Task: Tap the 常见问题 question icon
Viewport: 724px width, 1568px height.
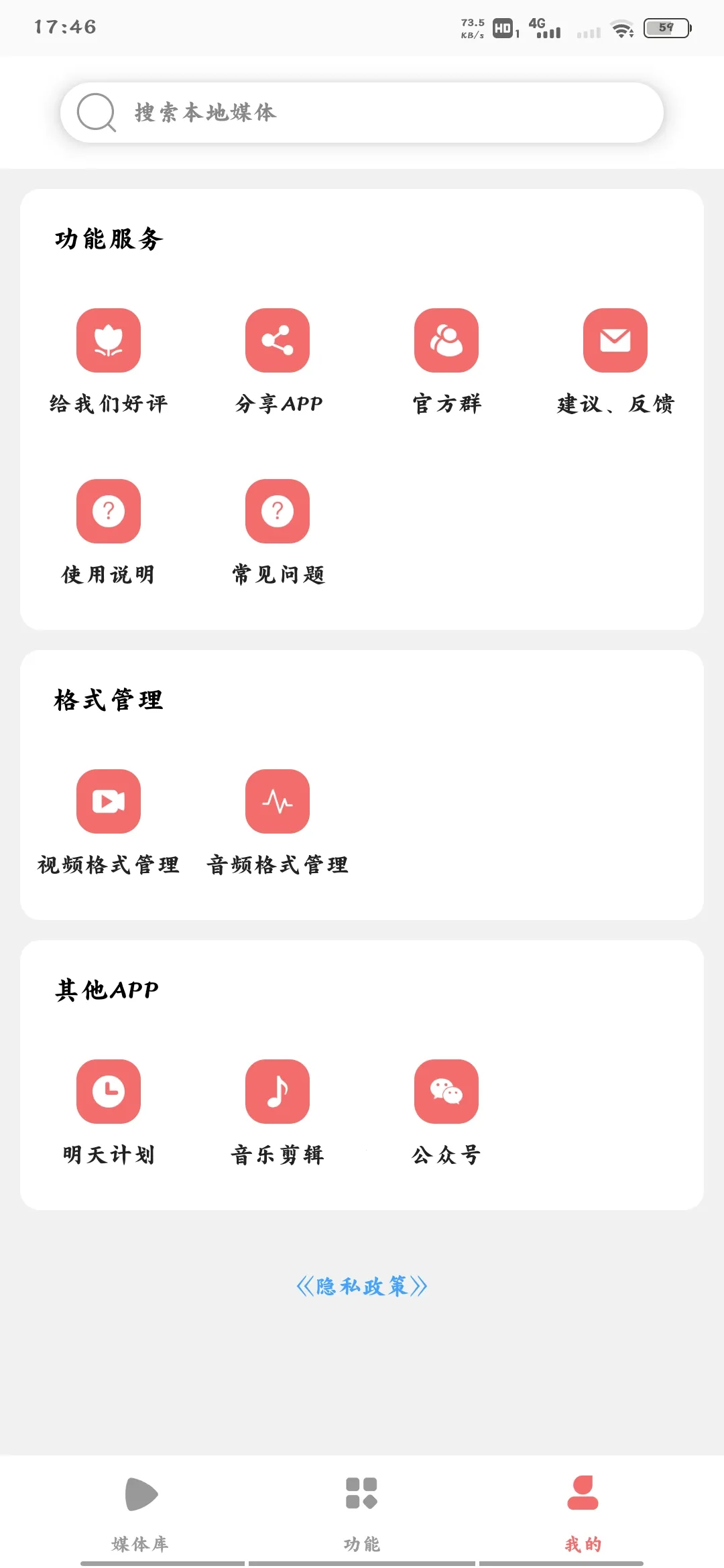Action: [x=278, y=511]
